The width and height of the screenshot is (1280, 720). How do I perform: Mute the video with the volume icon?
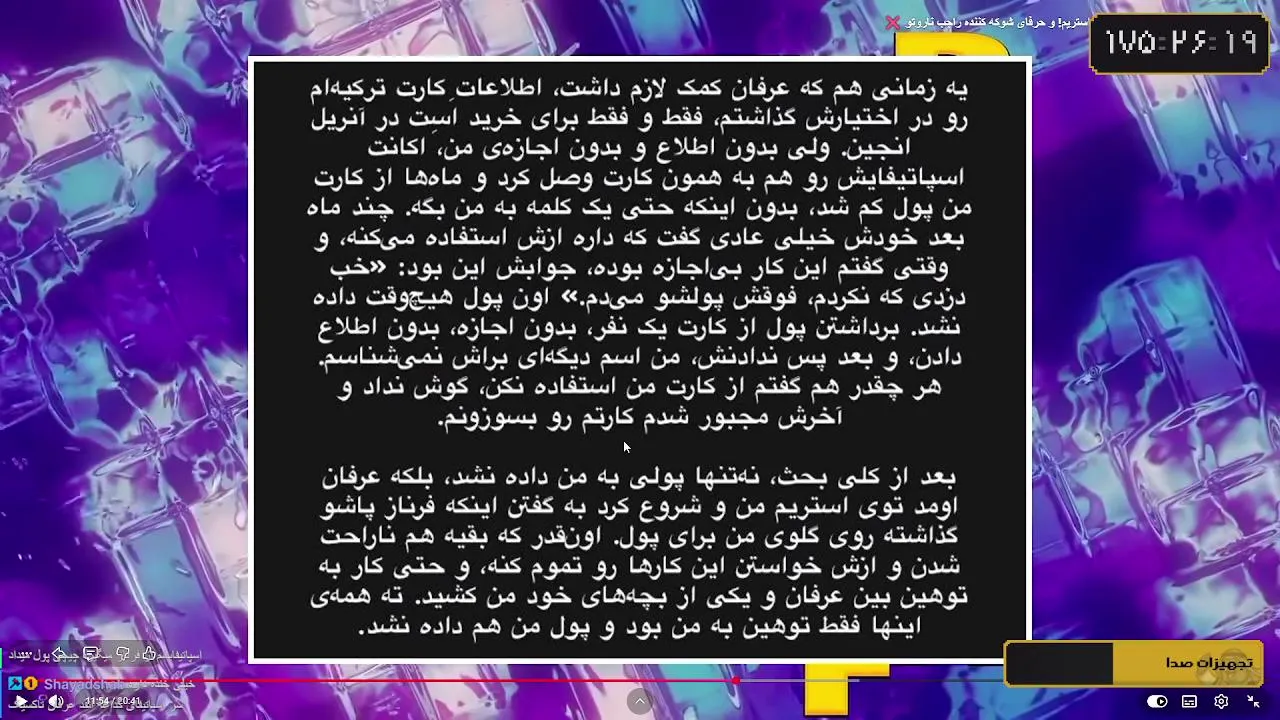pos(55,701)
